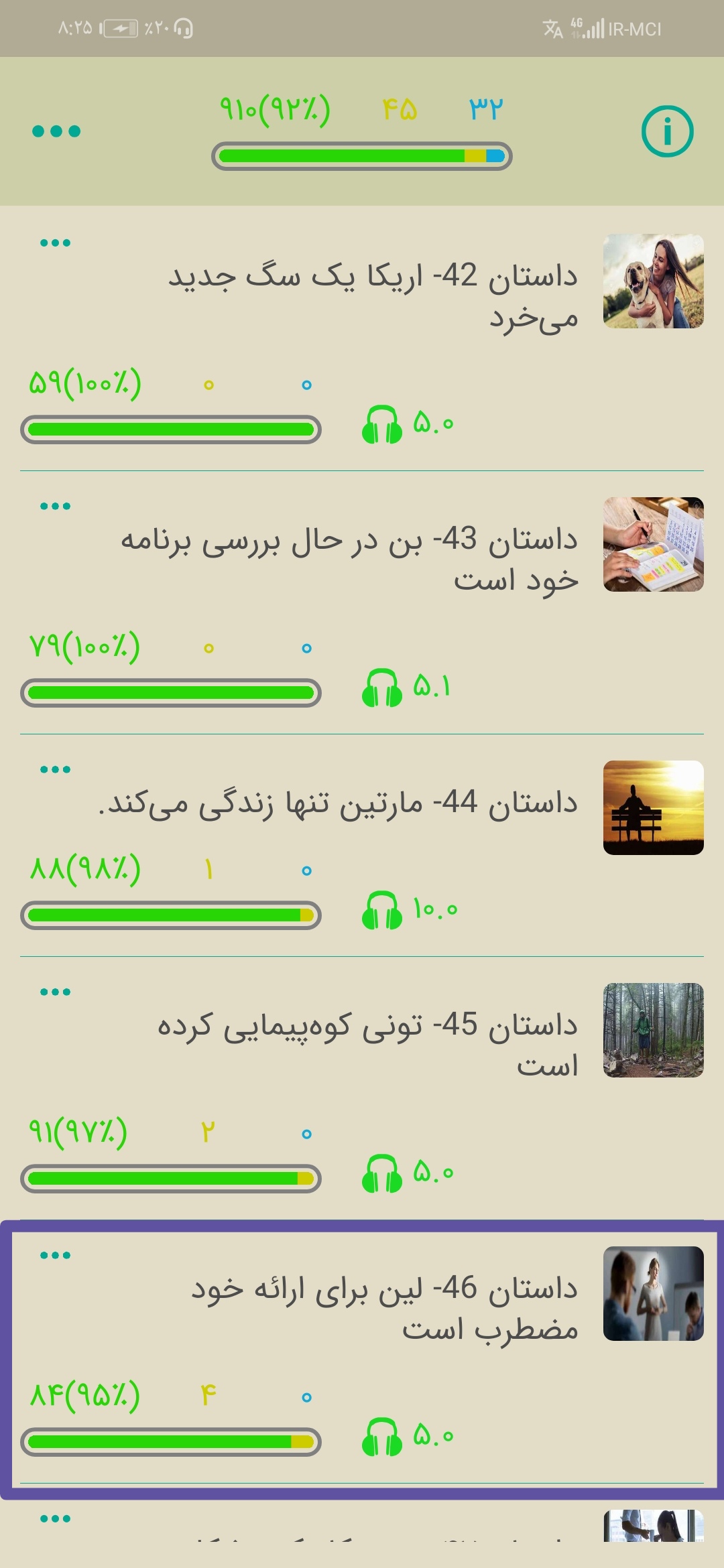Open the three-dot menu for Story 44
The height and width of the screenshot is (1568, 724).
click(55, 770)
